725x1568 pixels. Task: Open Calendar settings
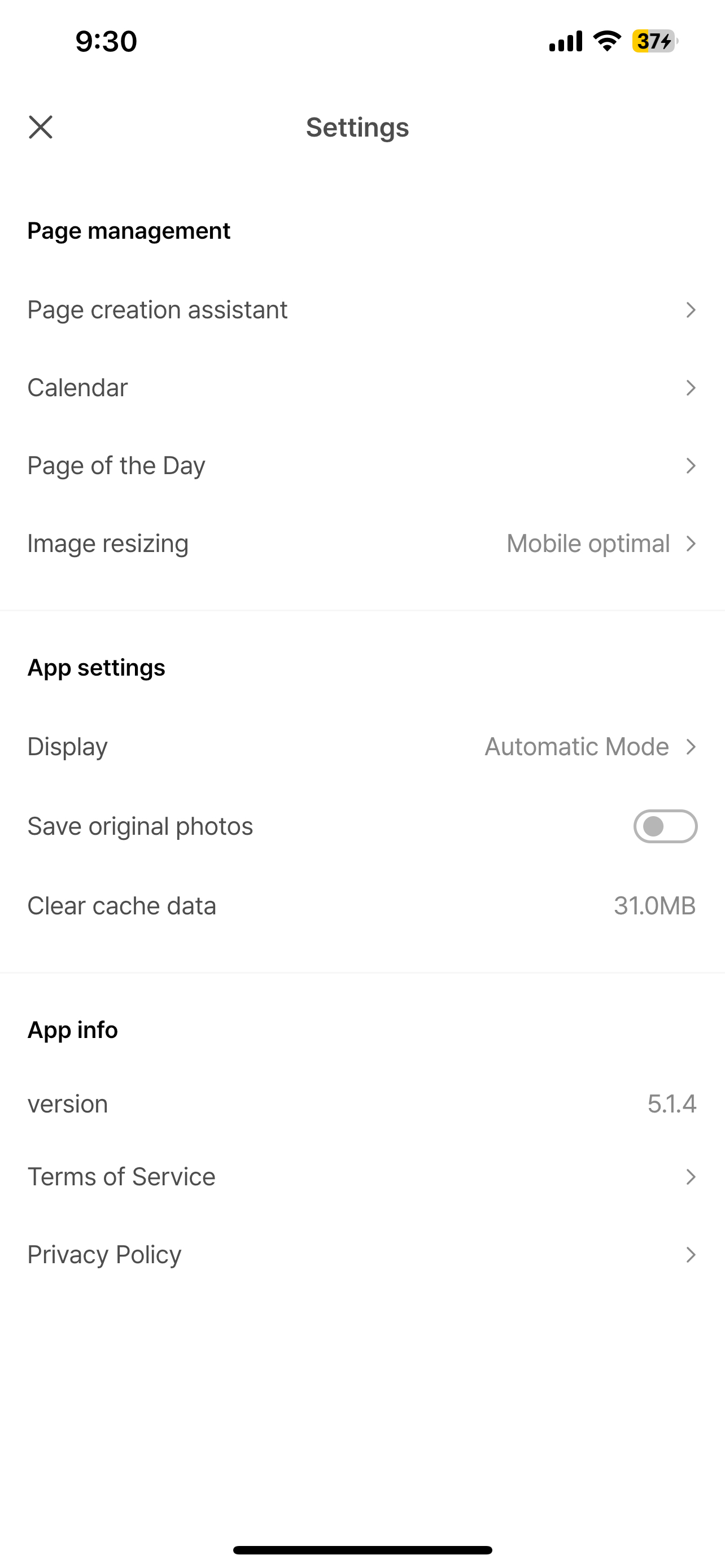coord(362,388)
